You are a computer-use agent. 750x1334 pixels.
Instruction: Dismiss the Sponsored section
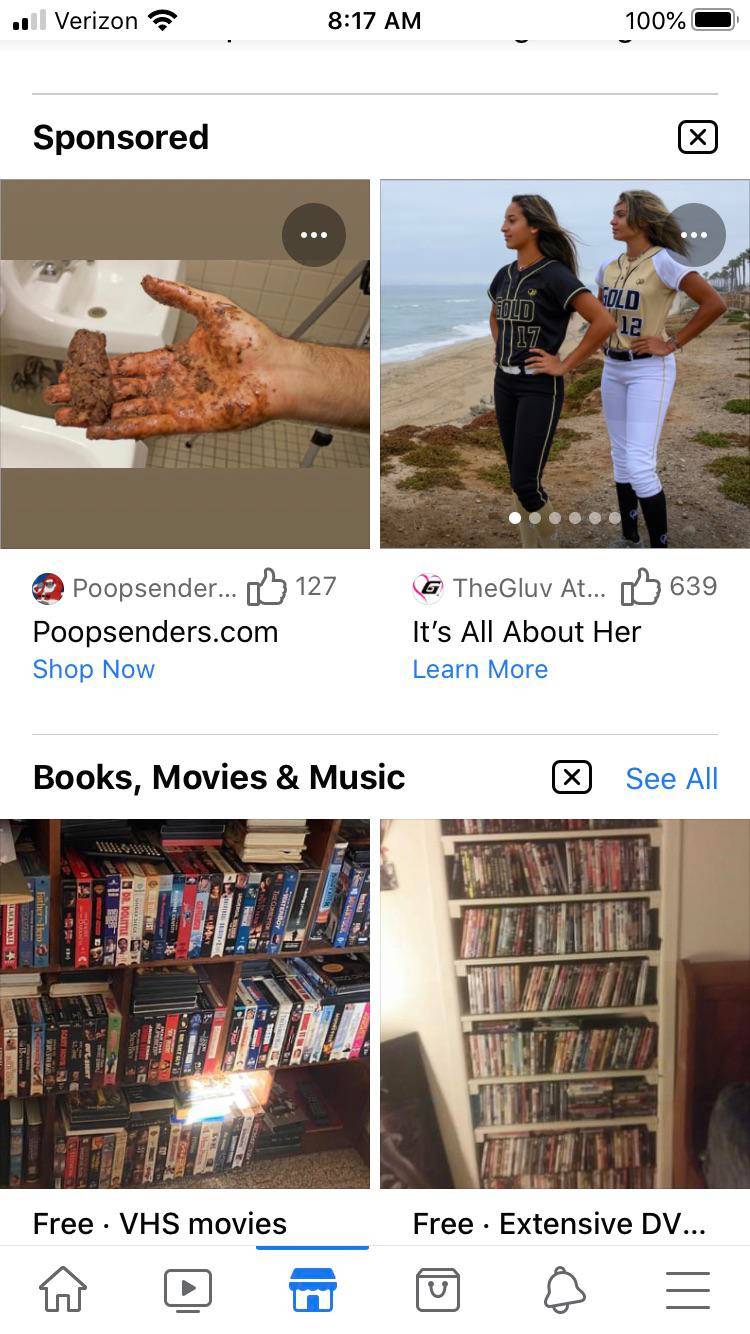coord(697,137)
